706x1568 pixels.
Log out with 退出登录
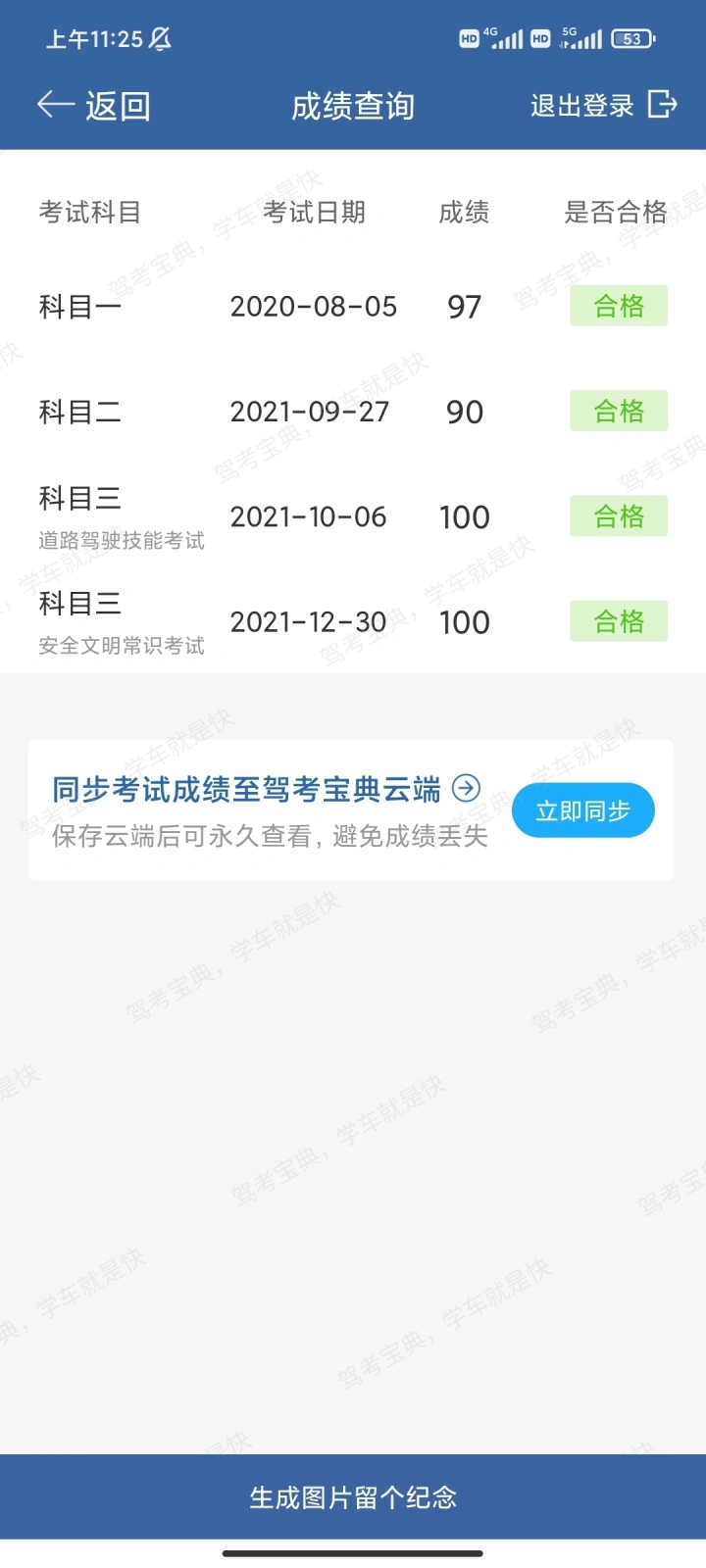602,105
